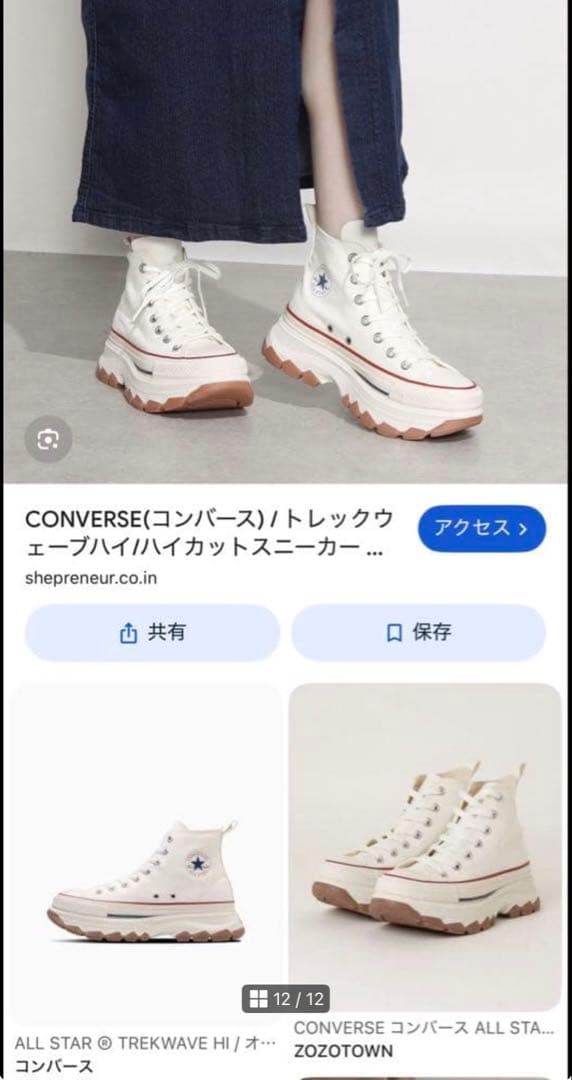Share this image with the 共有 button
The image size is (572, 1080).
[152, 632]
